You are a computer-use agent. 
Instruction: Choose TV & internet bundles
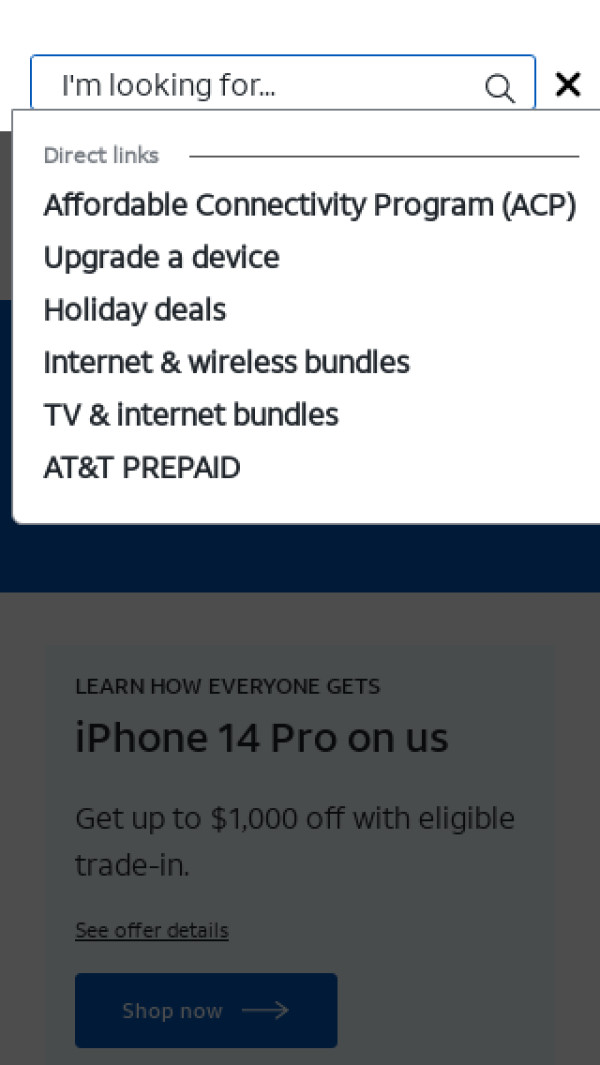[x=191, y=415]
